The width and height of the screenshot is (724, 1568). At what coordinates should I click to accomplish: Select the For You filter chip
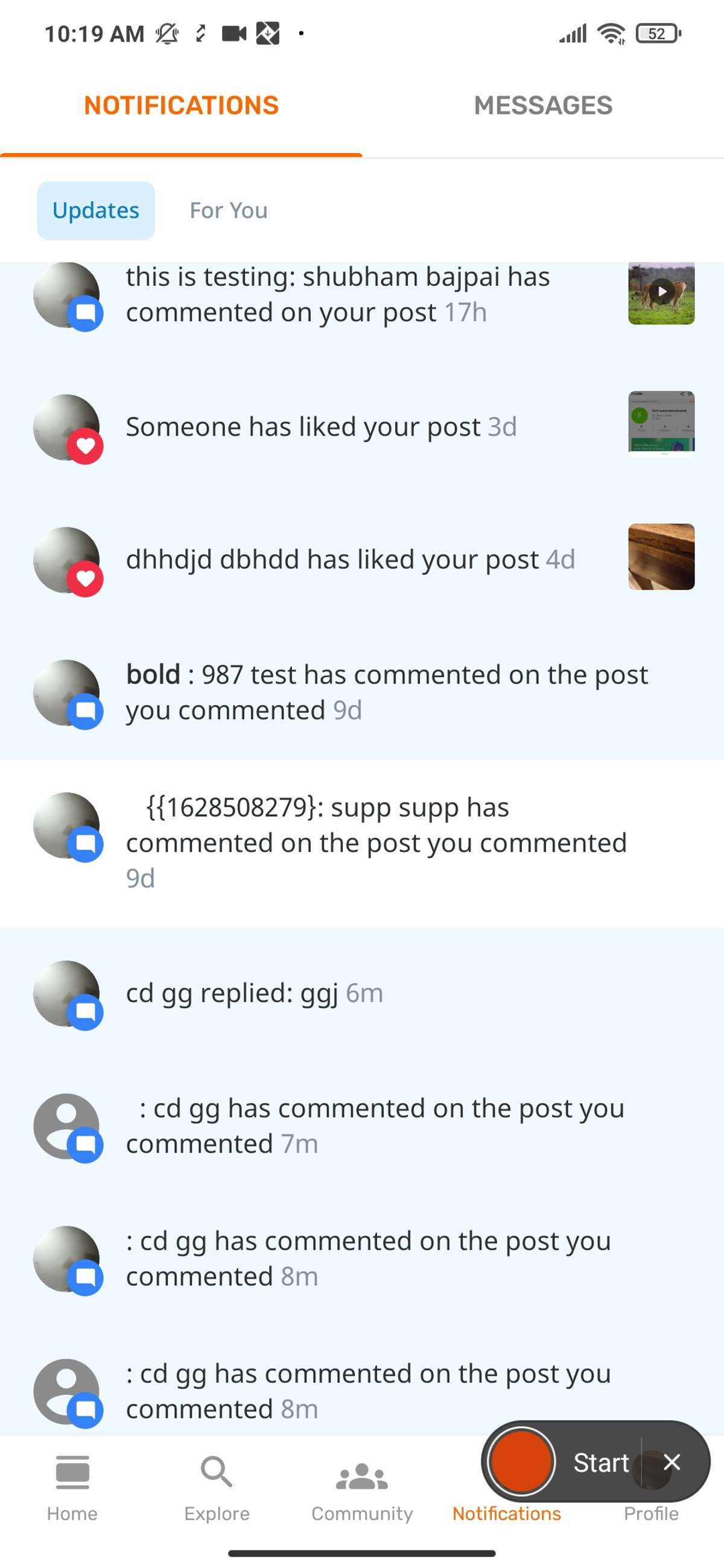[228, 210]
